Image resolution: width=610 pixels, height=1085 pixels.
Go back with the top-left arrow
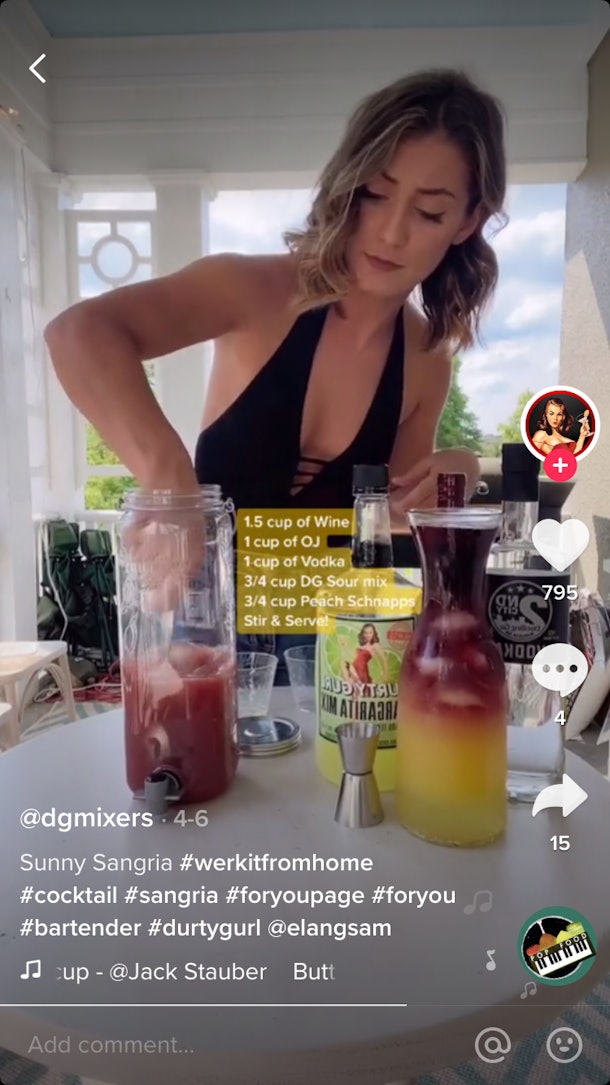37,69
